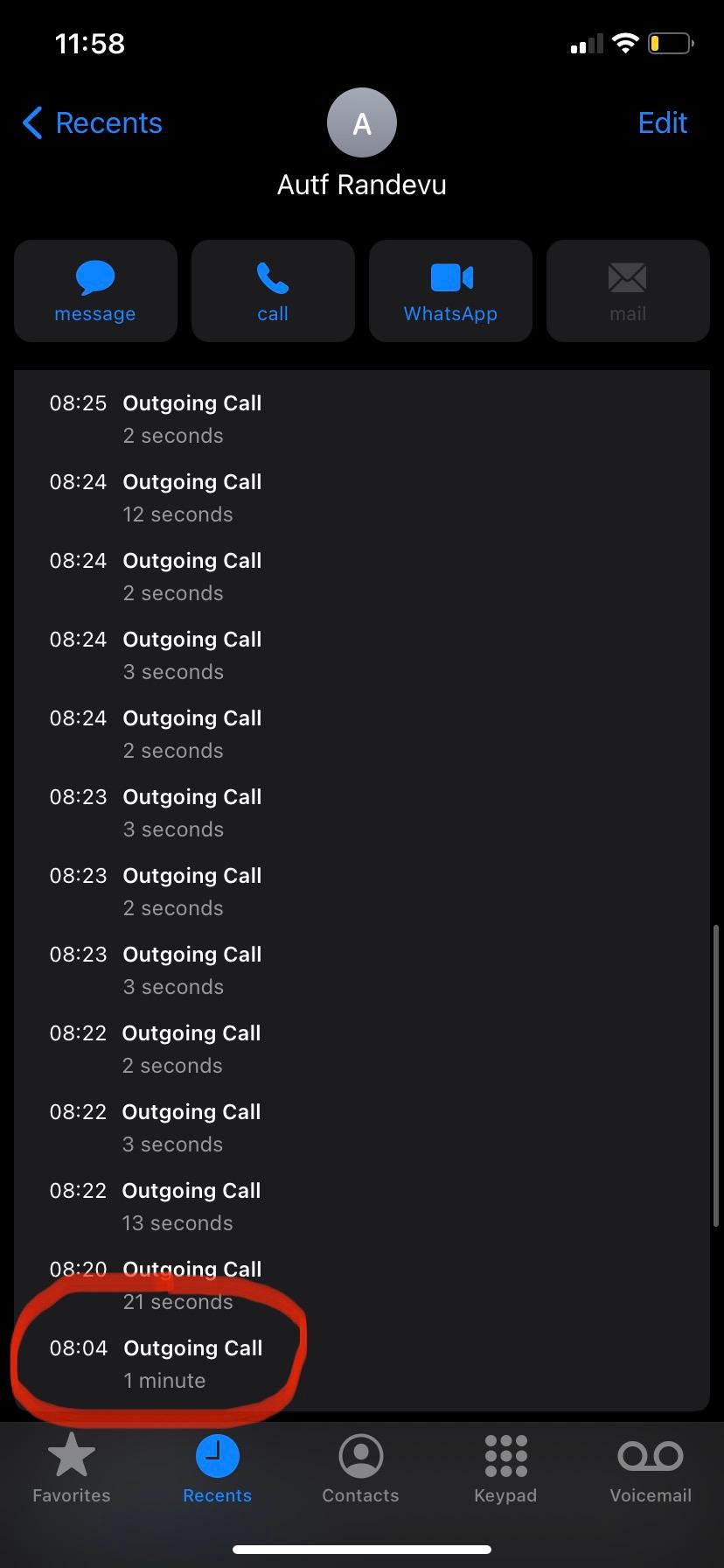The height and width of the screenshot is (1568, 724).
Task: Tap Edit to modify the contact
Action: click(662, 123)
